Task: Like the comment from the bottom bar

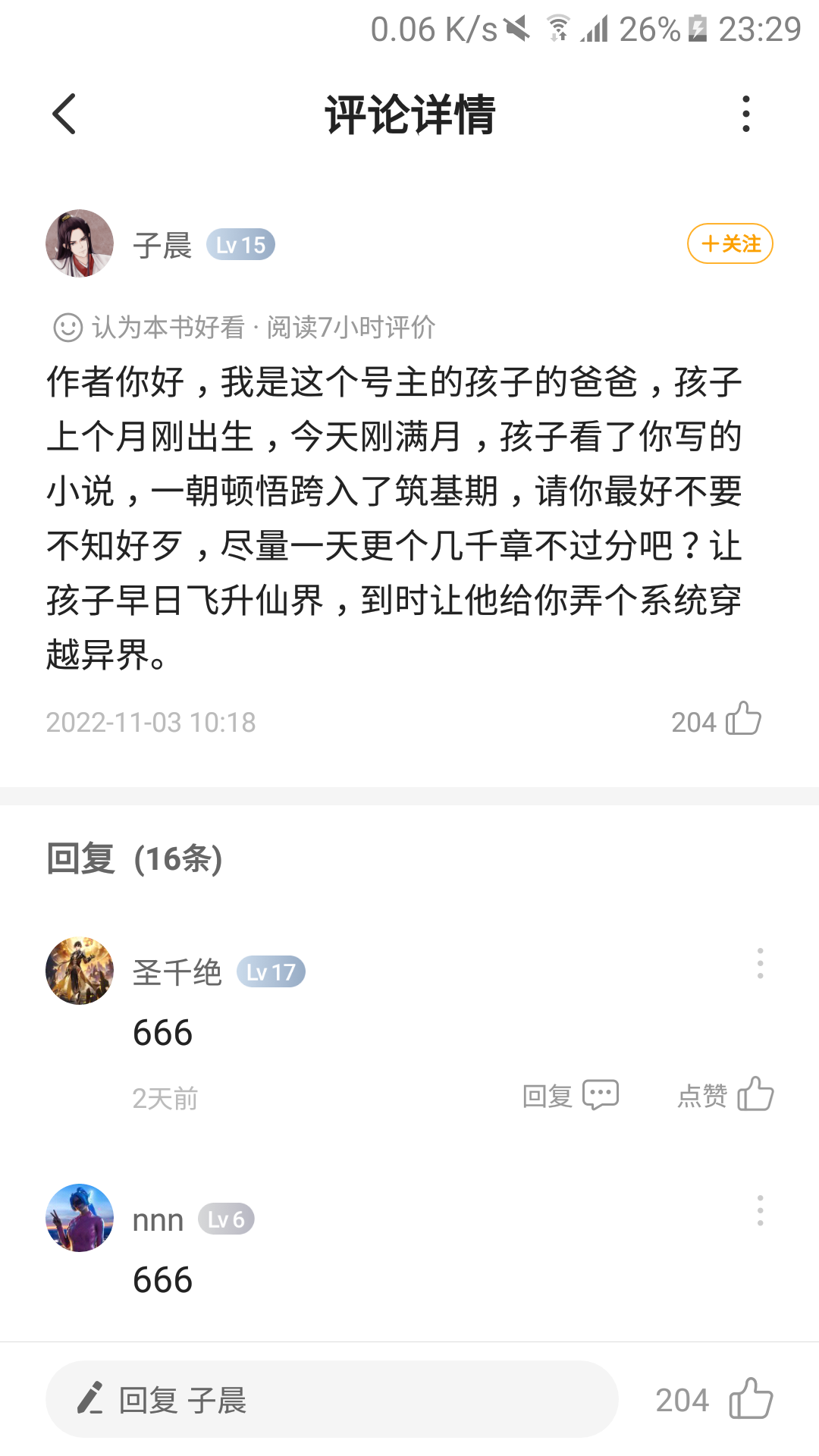Action: pos(750,1398)
